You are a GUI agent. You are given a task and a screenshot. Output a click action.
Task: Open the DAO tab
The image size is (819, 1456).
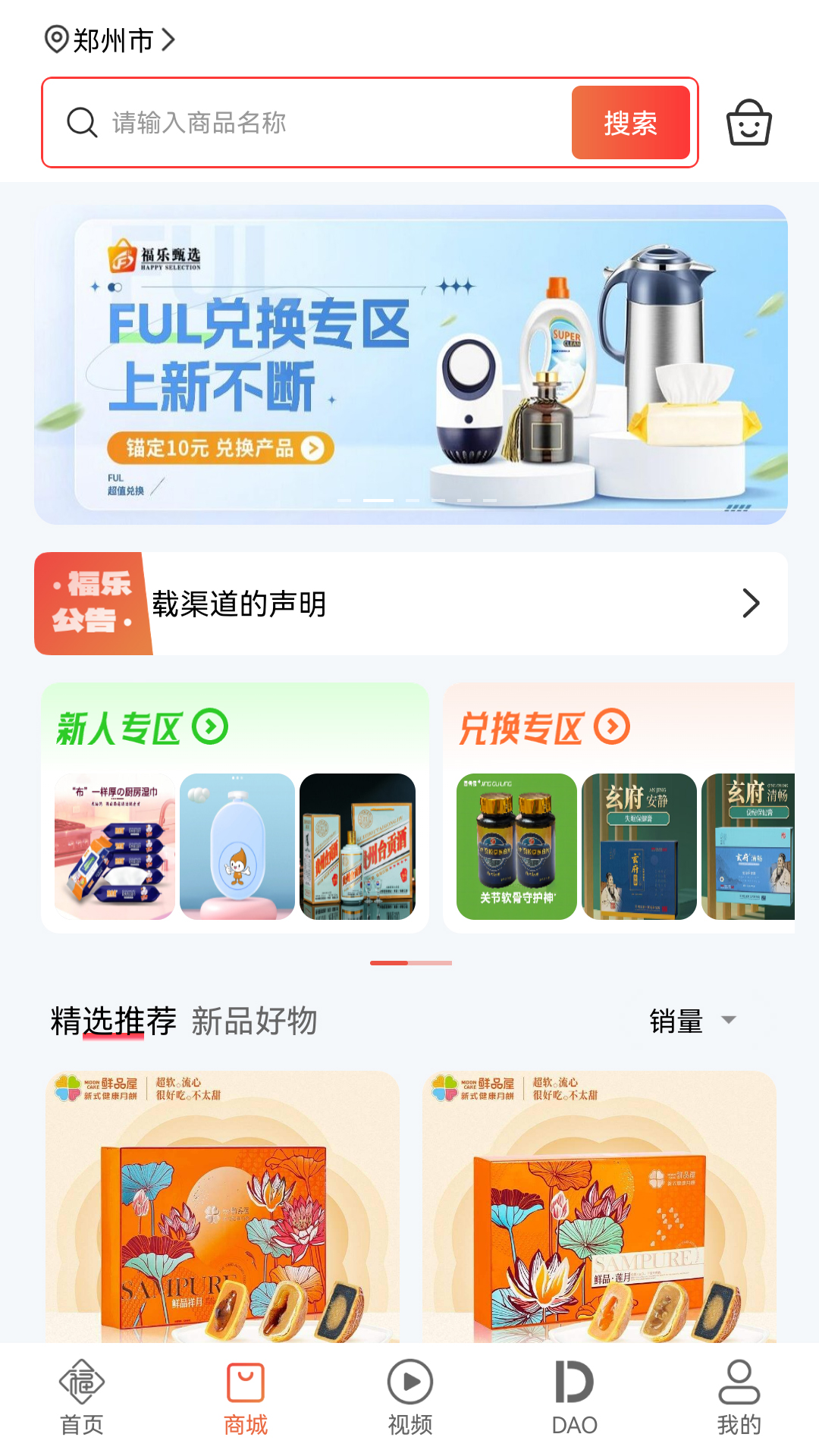[x=574, y=1397]
